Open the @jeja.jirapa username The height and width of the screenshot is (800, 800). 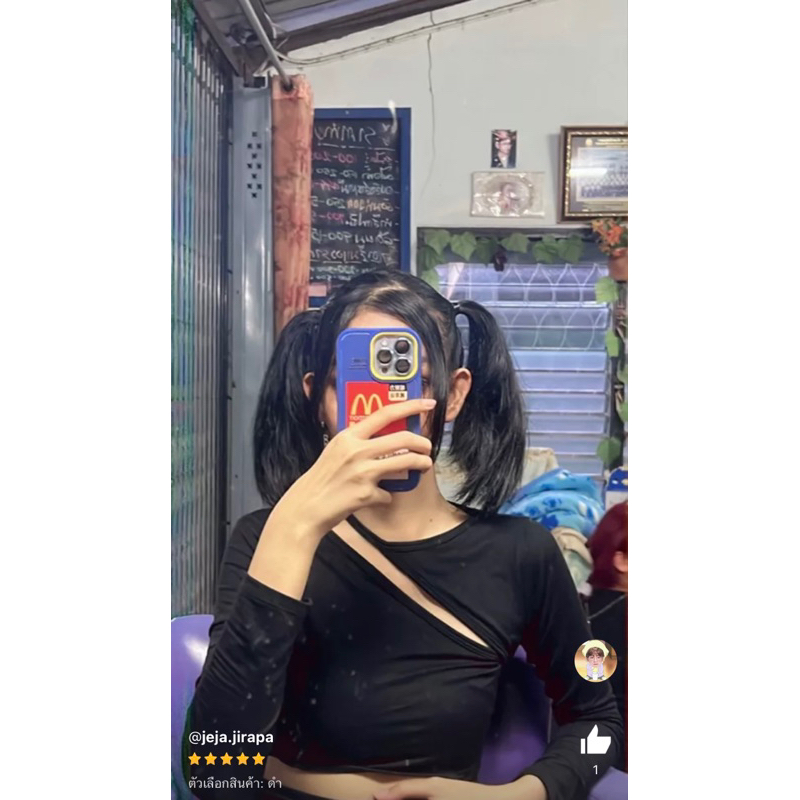[x=231, y=738]
